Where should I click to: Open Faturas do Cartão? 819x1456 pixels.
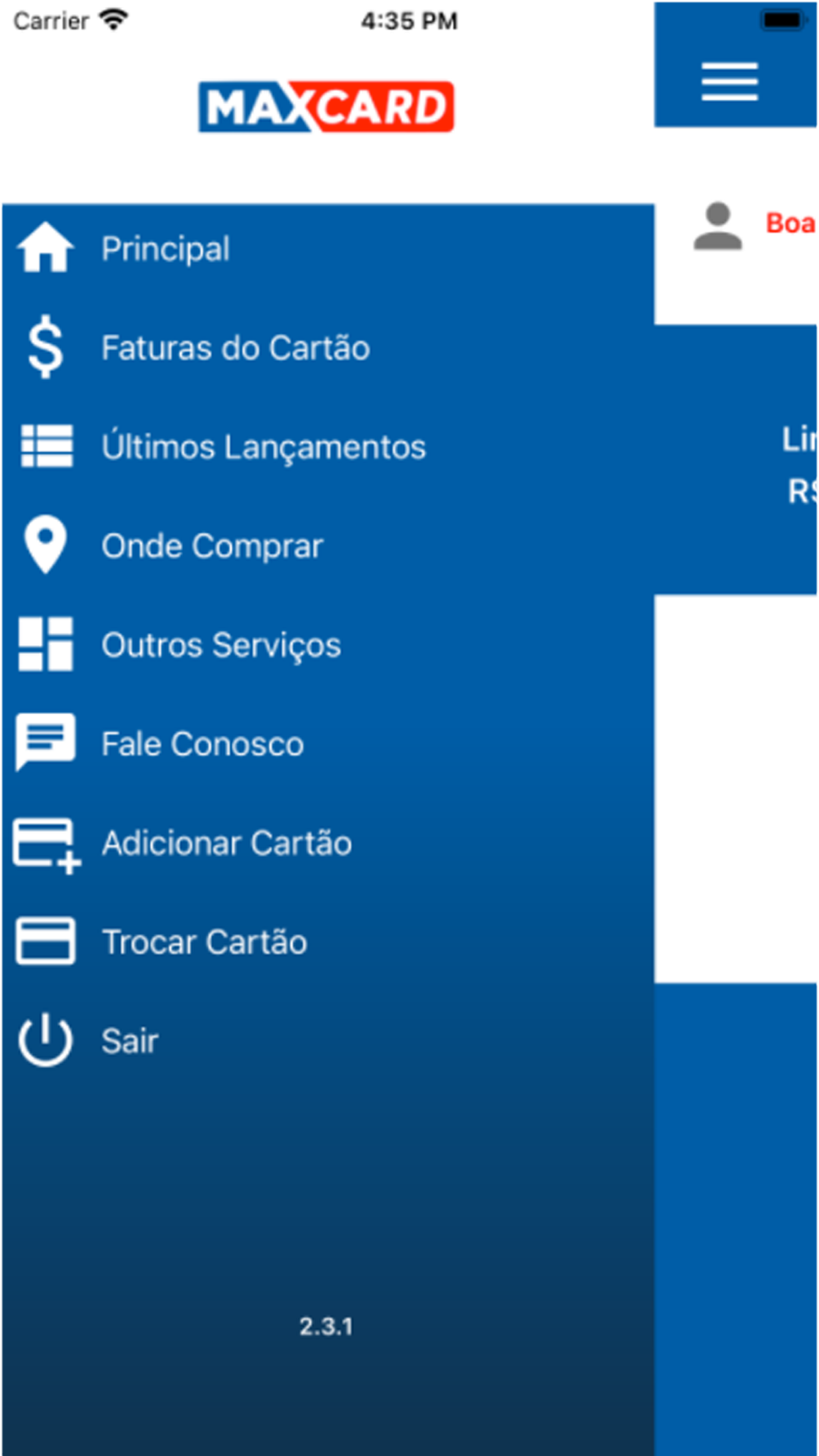[328, 348]
